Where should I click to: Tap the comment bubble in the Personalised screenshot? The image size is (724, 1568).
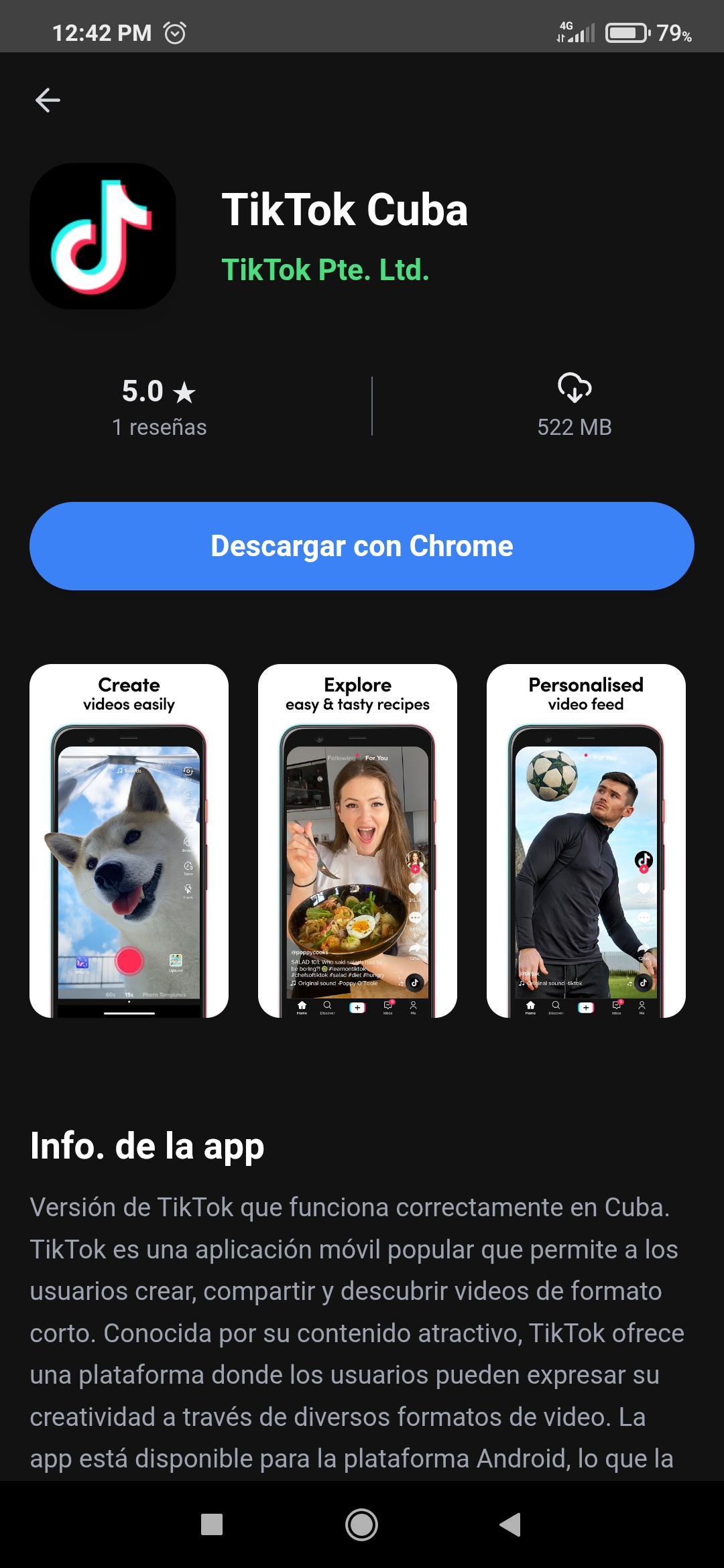coord(644,917)
